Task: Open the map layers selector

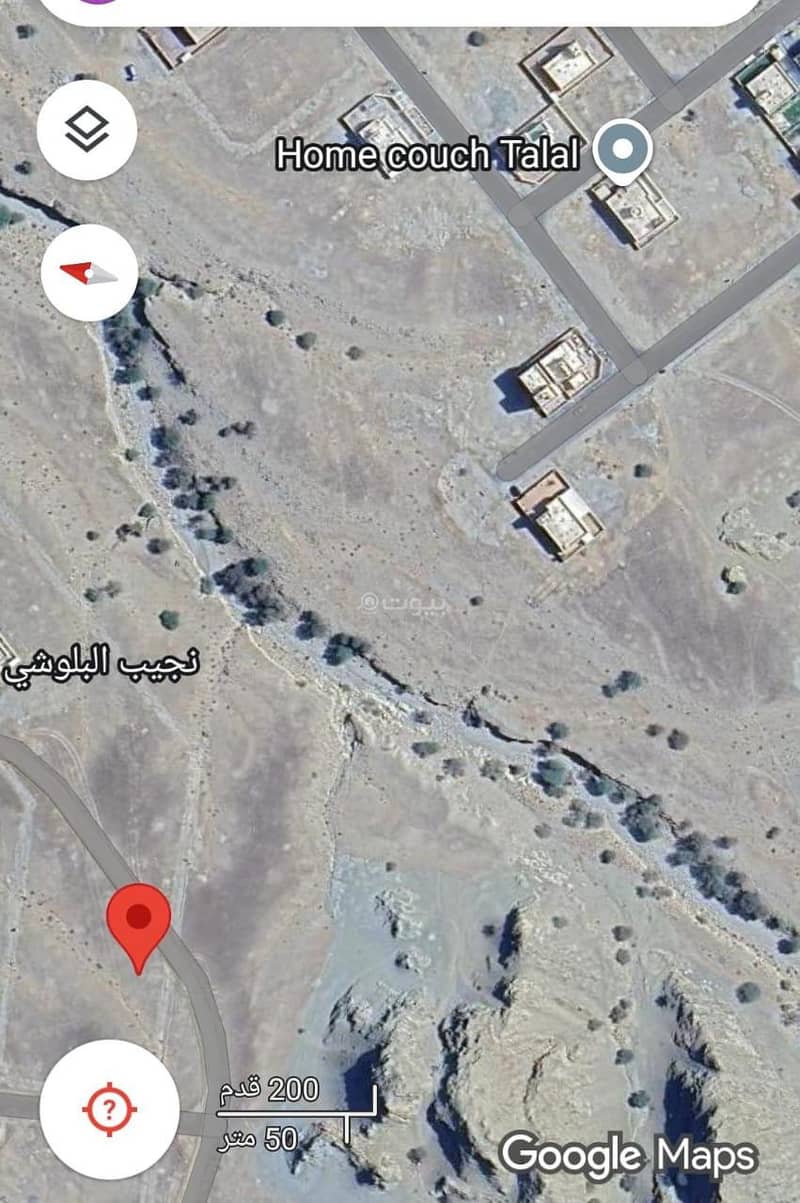Action: (x=87, y=131)
